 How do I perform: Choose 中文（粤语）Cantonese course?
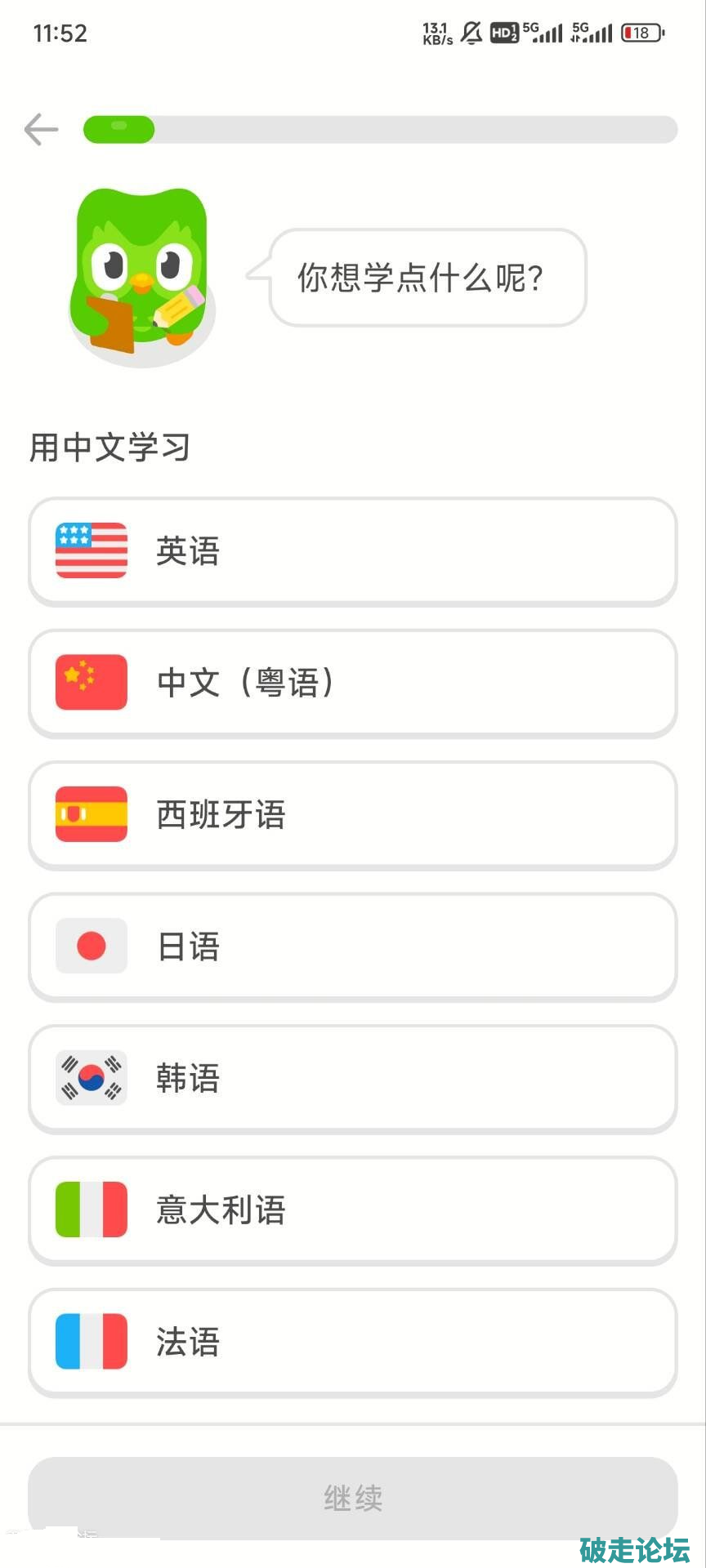coord(353,683)
